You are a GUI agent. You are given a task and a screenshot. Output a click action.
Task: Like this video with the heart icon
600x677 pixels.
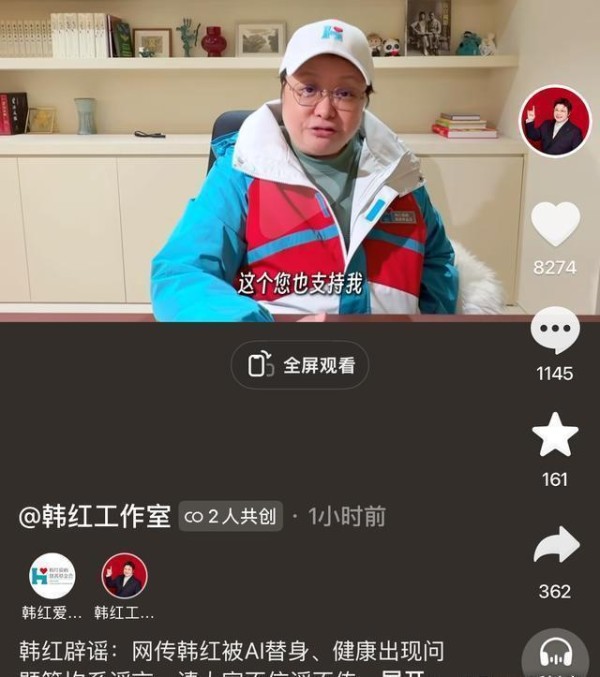555,224
